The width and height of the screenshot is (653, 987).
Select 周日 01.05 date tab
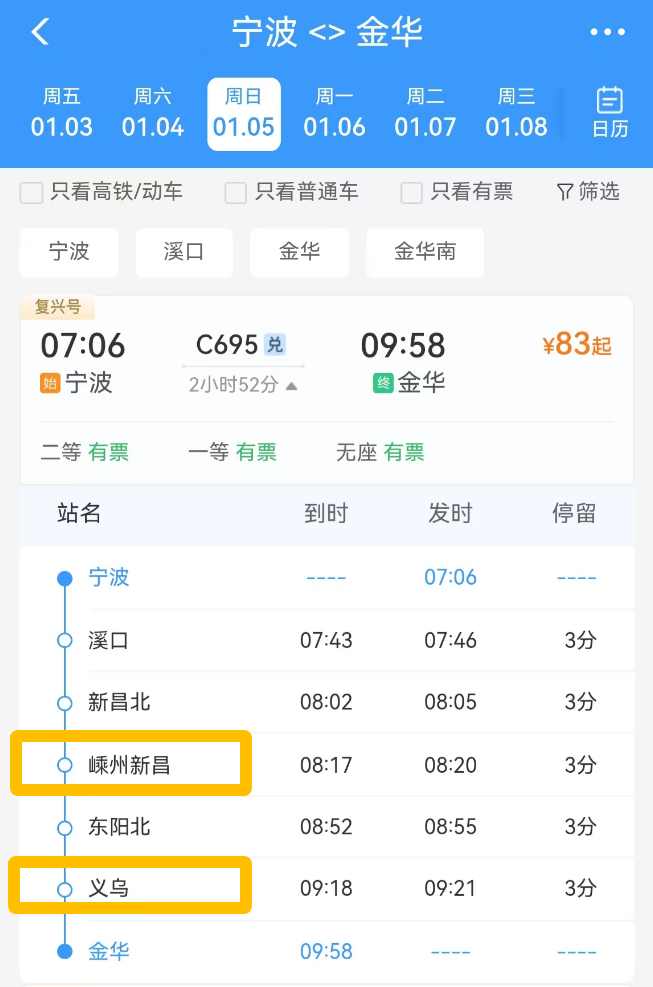point(244,113)
